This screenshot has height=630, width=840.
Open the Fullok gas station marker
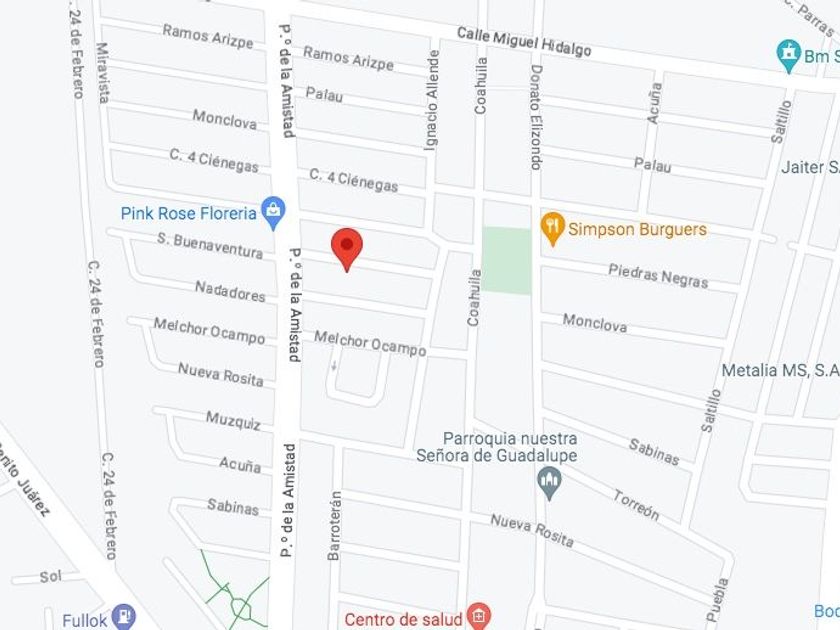click(x=124, y=618)
